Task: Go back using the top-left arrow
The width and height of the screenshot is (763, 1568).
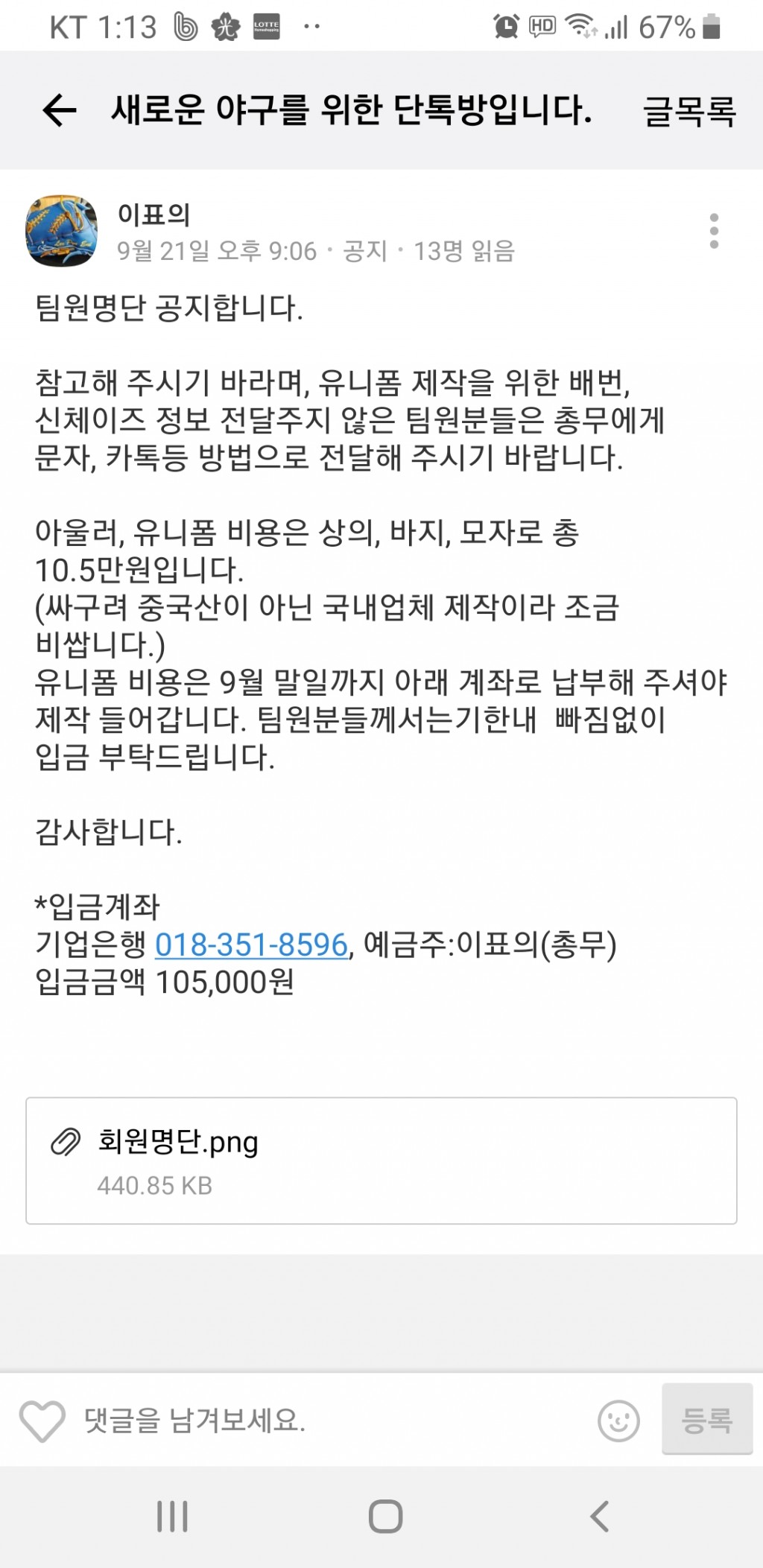Action: point(60,111)
